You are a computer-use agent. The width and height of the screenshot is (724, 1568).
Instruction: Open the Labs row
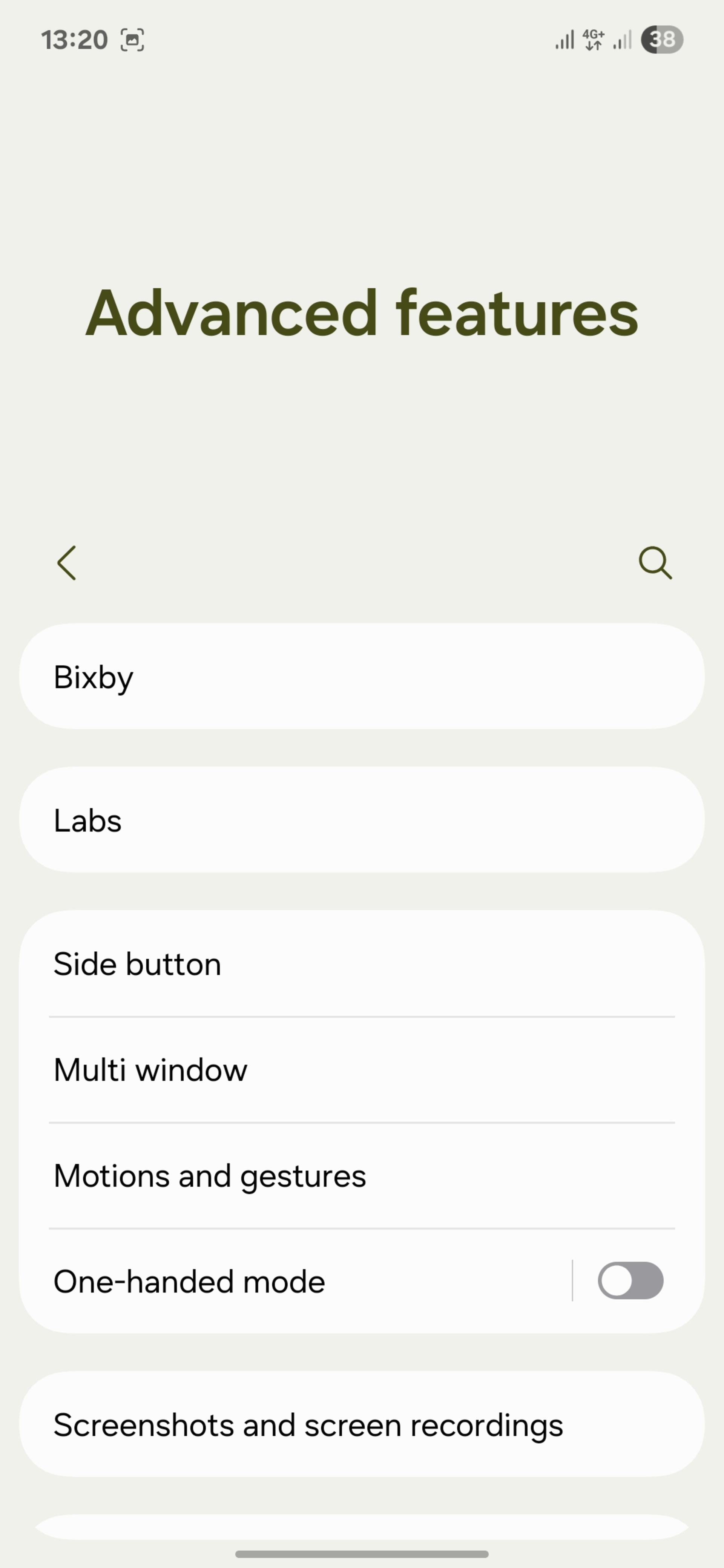(x=362, y=820)
